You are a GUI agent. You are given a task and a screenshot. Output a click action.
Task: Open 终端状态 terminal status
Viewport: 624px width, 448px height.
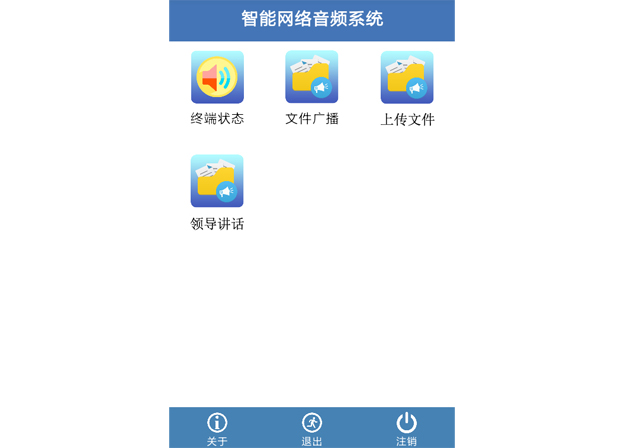(217, 78)
